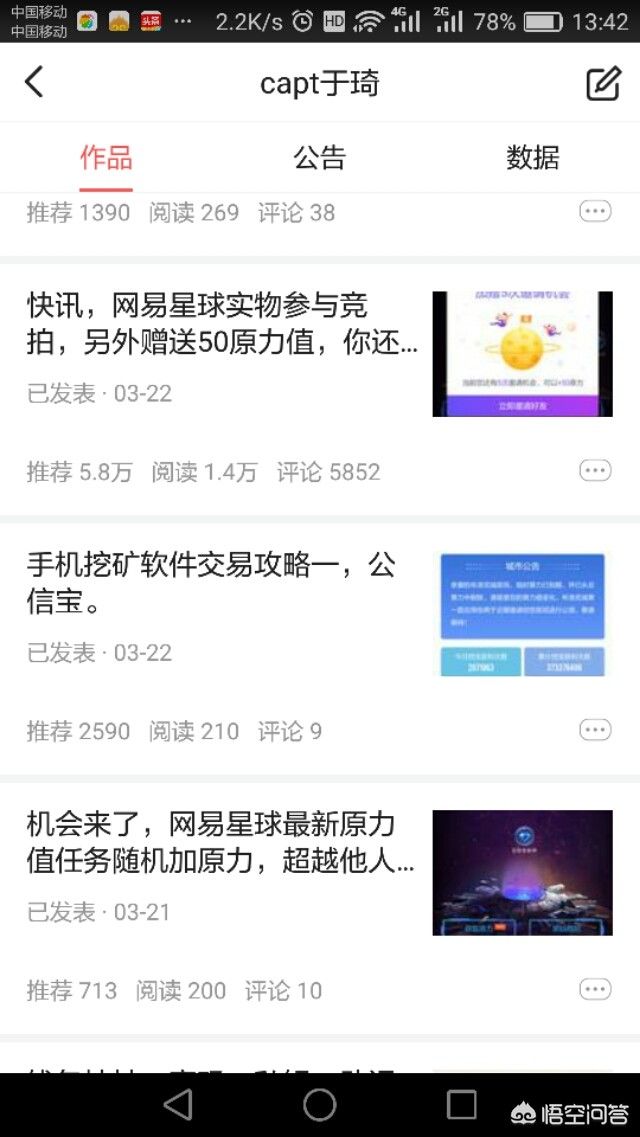Screen dimensions: 640x1137
Task: Open the article about 网易星球实物参与竞拍
Action: pyautogui.click(x=222, y=324)
